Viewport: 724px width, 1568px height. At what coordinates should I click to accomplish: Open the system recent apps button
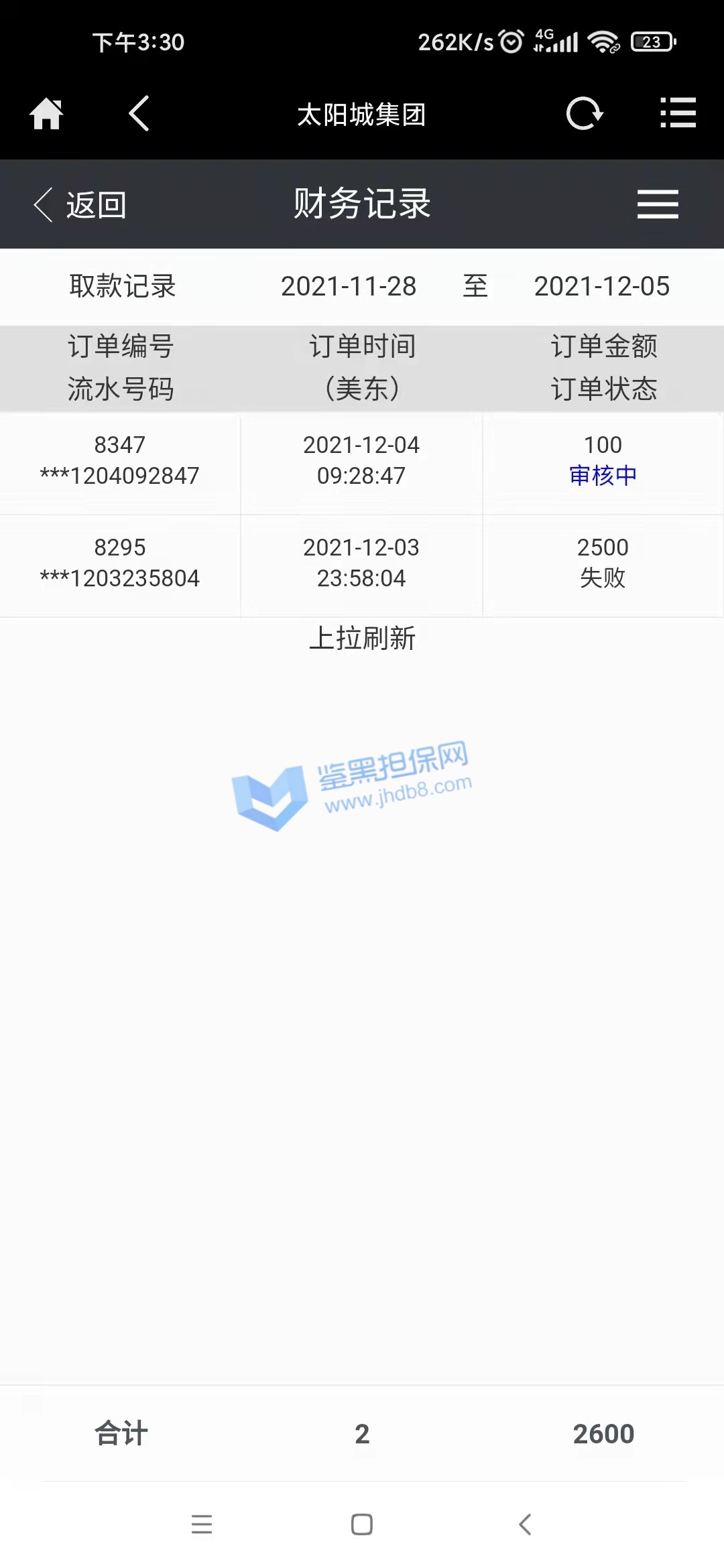click(202, 1524)
